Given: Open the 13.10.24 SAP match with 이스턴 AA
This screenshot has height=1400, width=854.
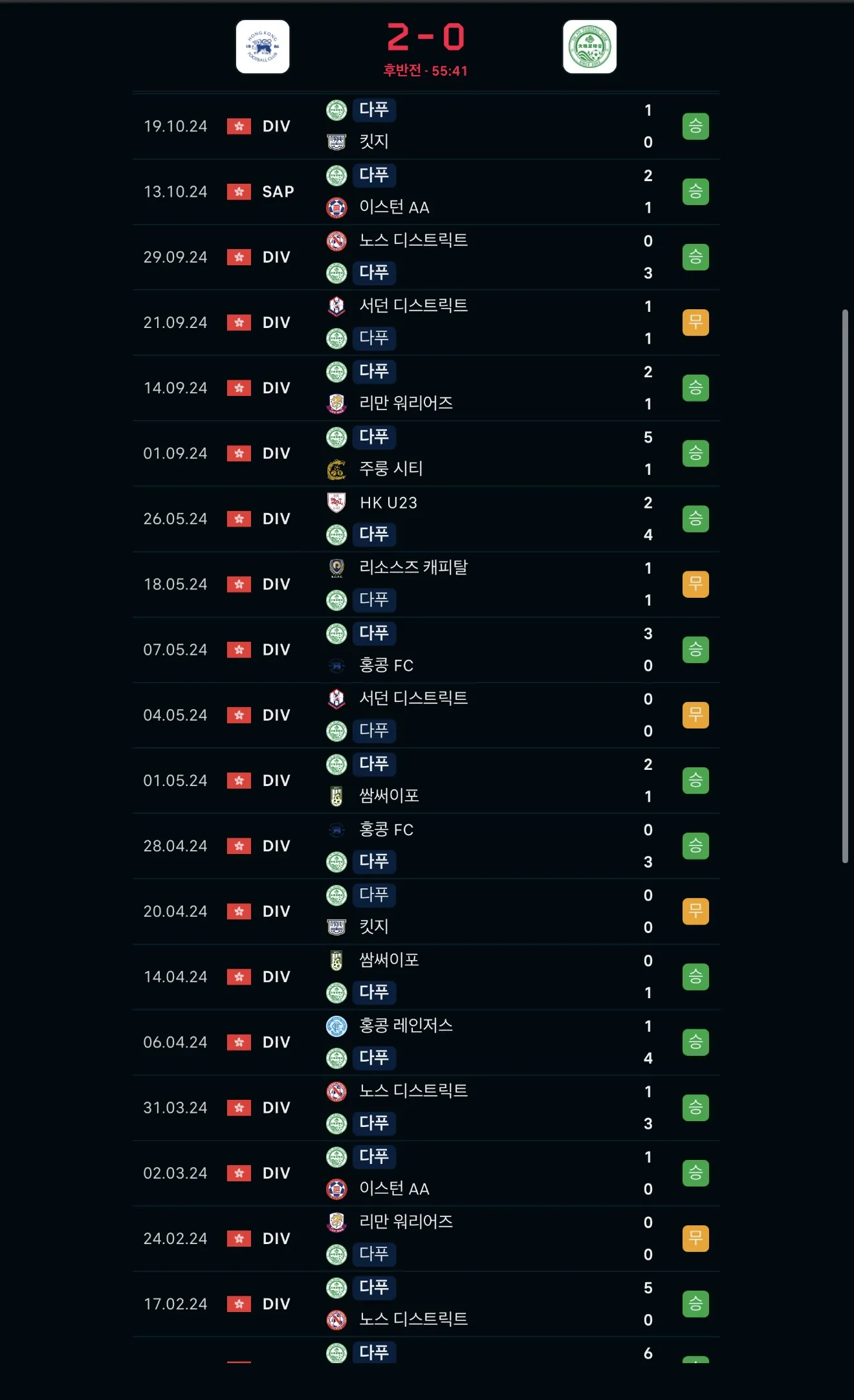Looking at the screenshot, I should click(426, 191).
